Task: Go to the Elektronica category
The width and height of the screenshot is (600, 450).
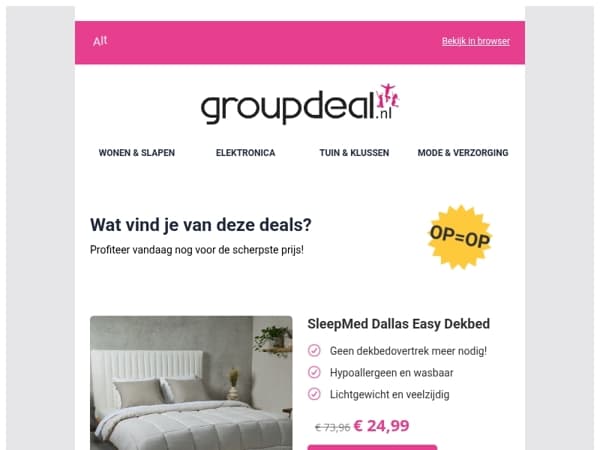Action: click(x=245, y=153)
